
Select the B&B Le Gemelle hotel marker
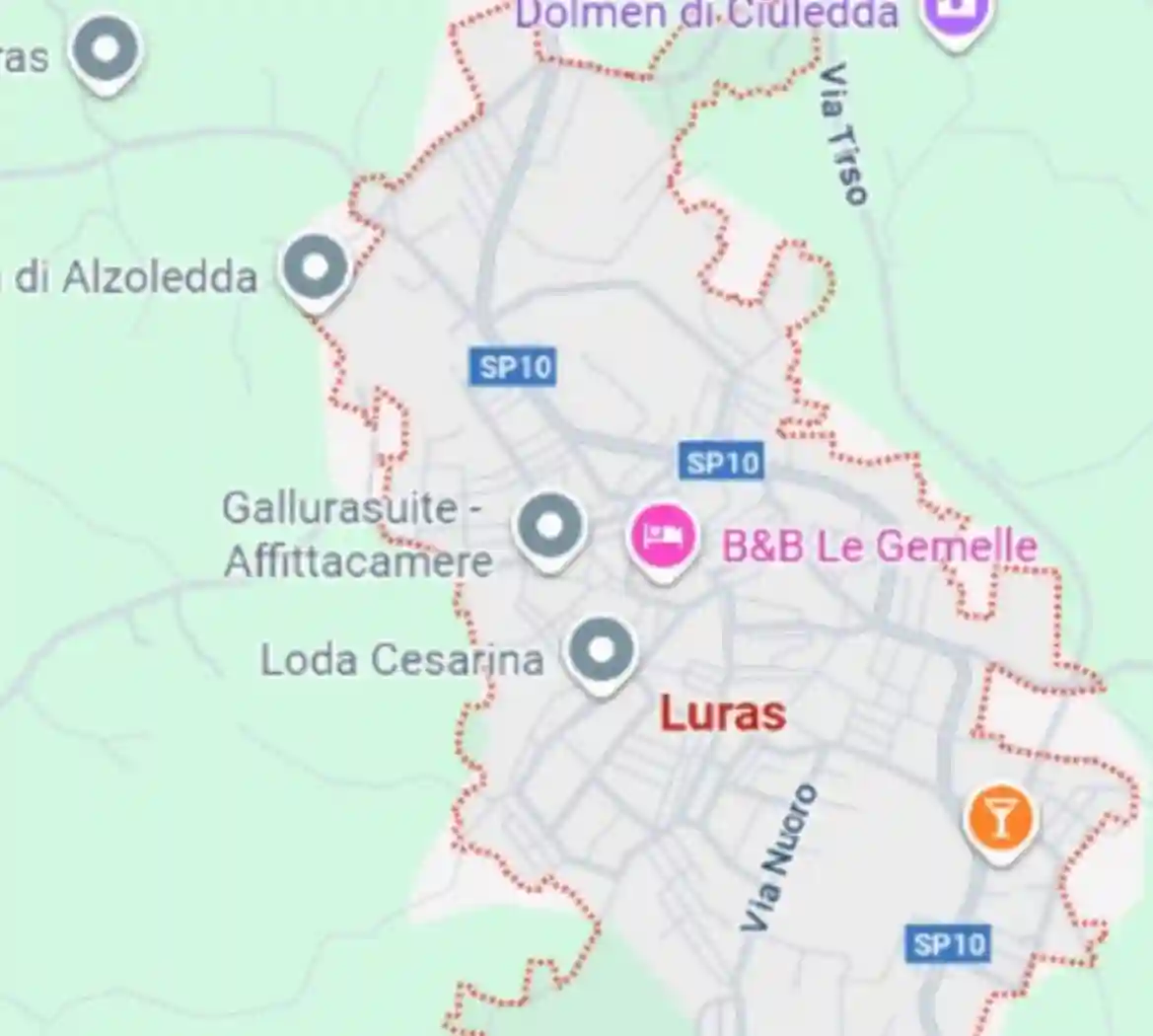coord(663,538)
